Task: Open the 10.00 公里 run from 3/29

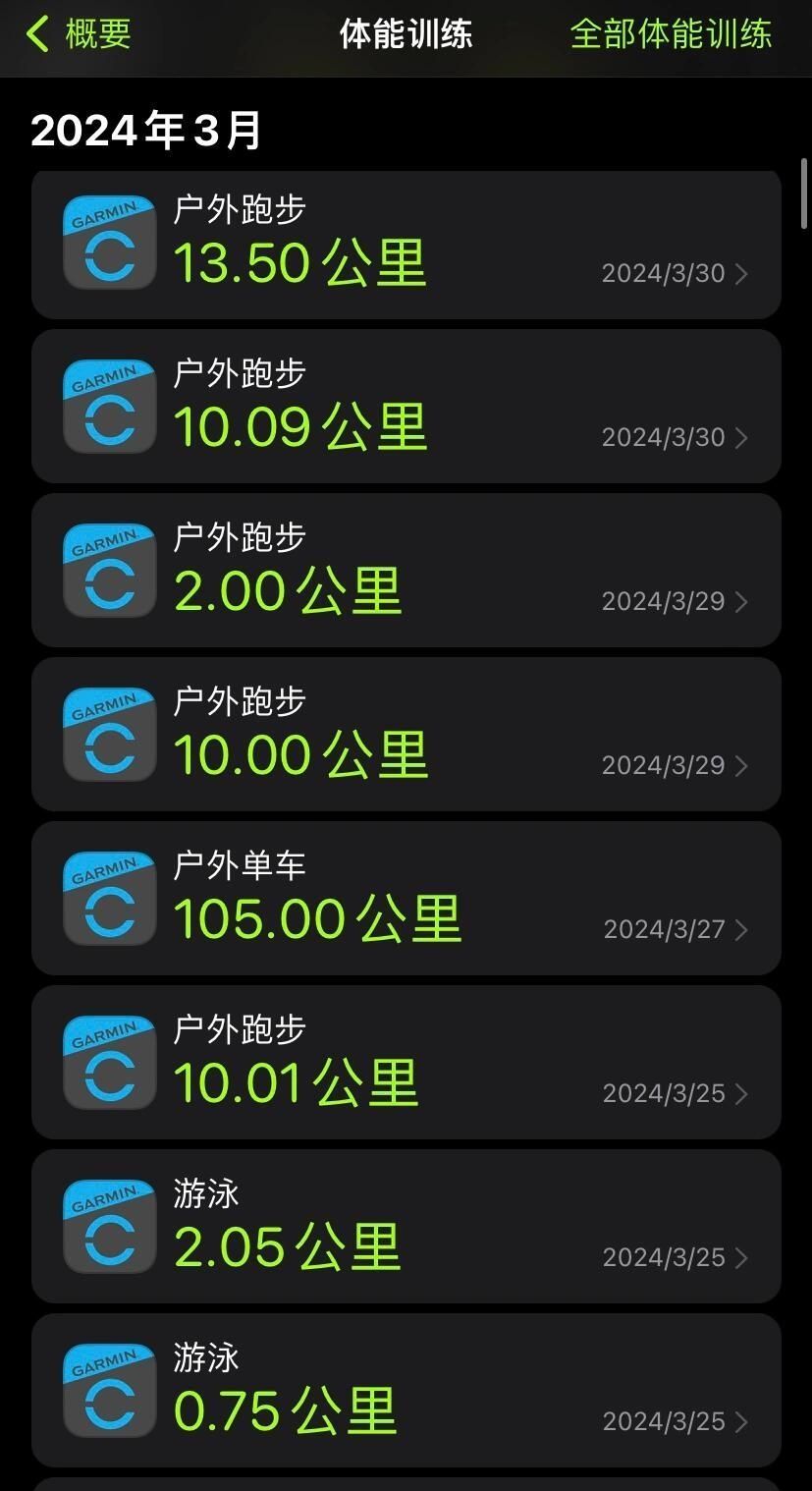Action: 406,735
